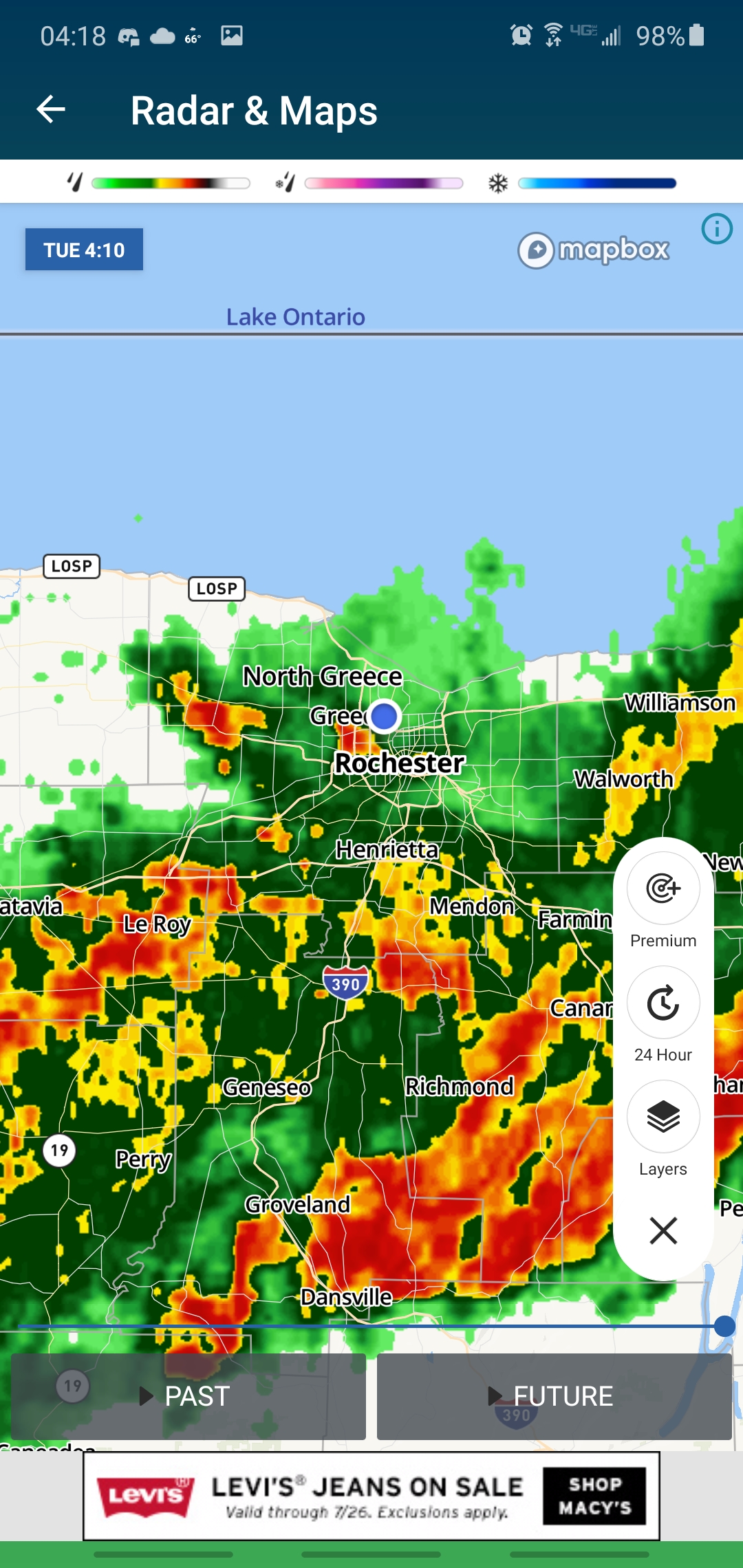
Task: Tap the radar timeline slider handle
Action: (x=724, y=1326)
